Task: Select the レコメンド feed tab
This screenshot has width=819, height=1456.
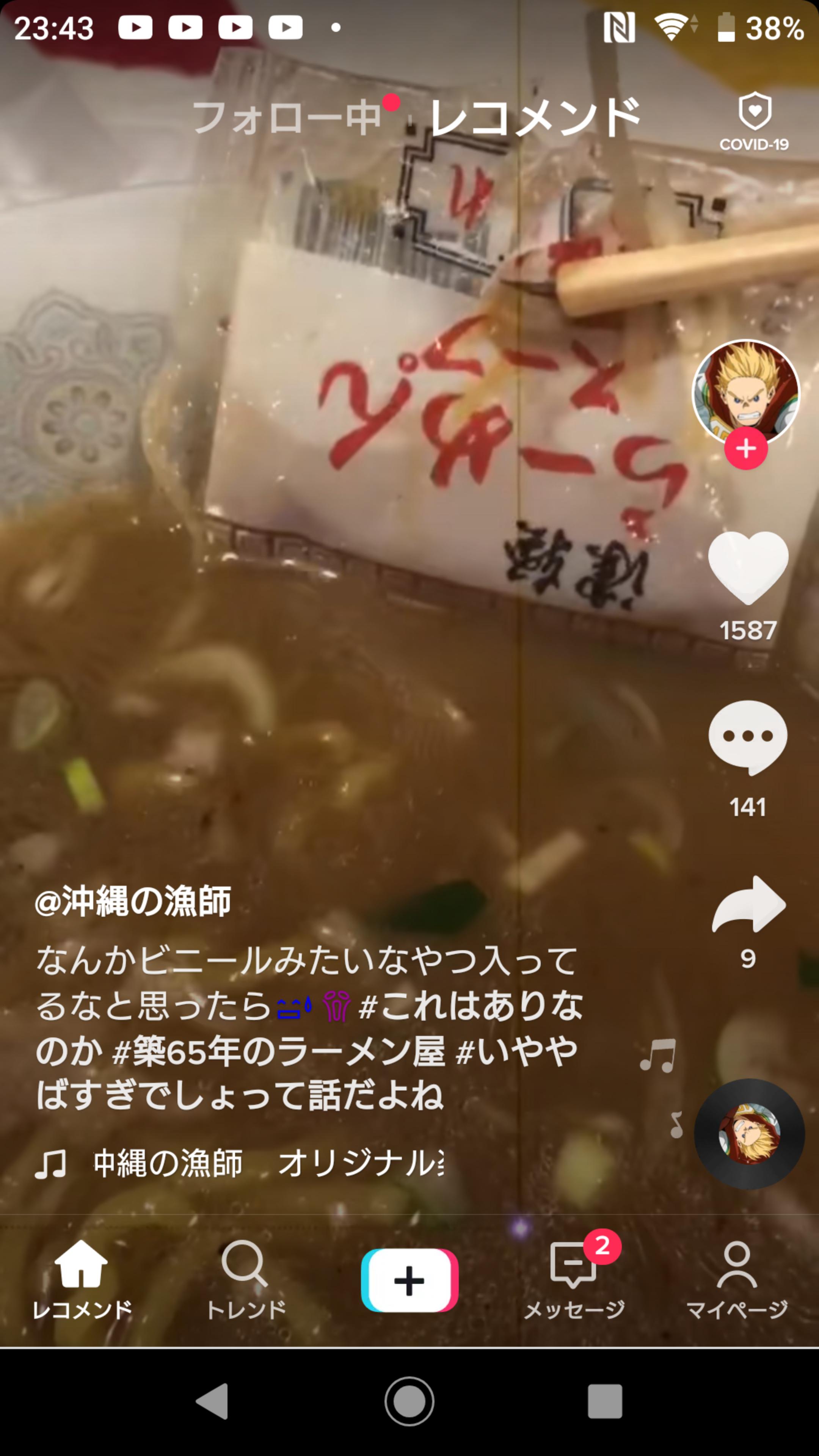Action: pos(535,118)
